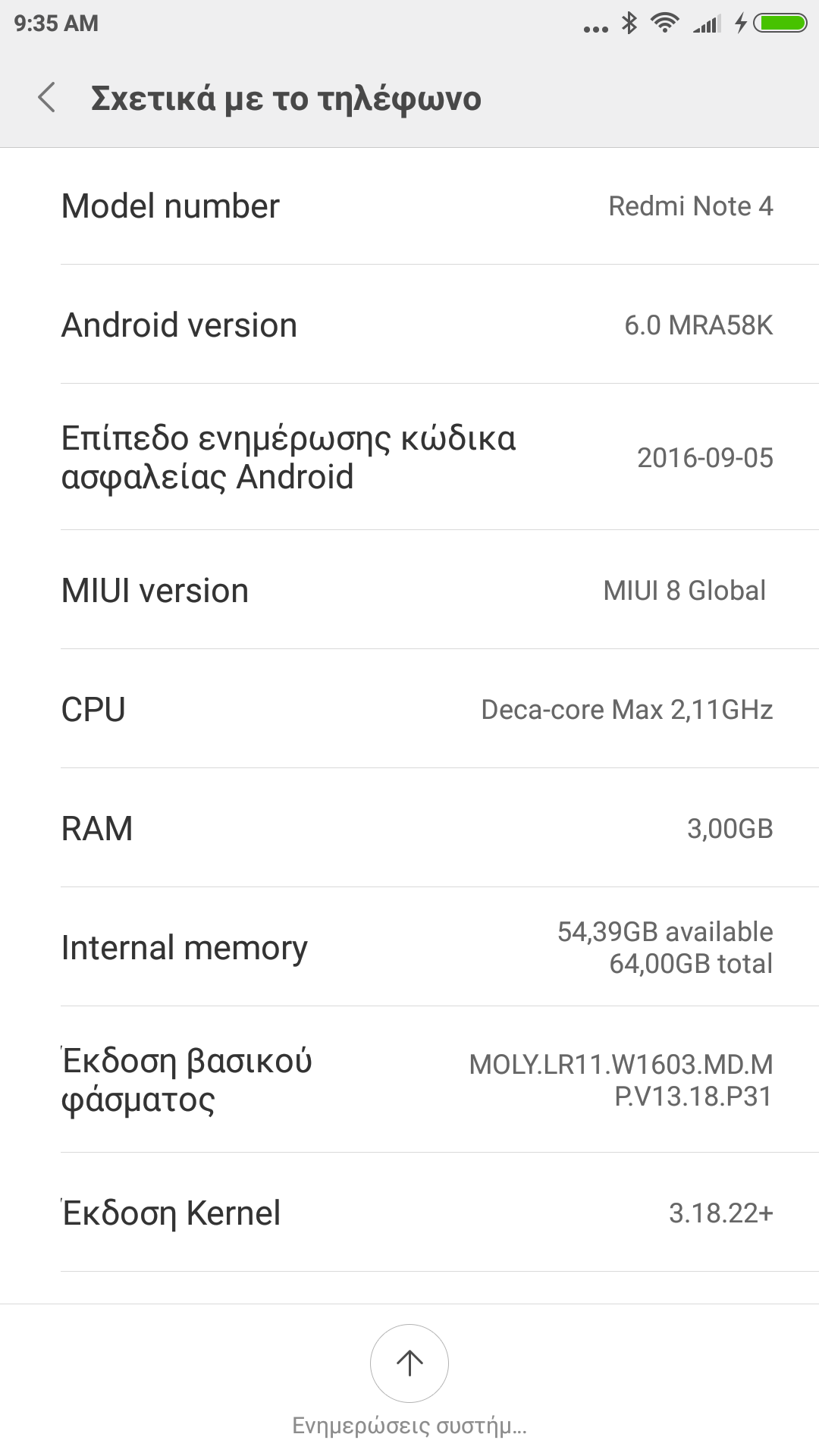
Task: Tap the Έκδοση Kernel row
Action: (x=409, y=1213)
